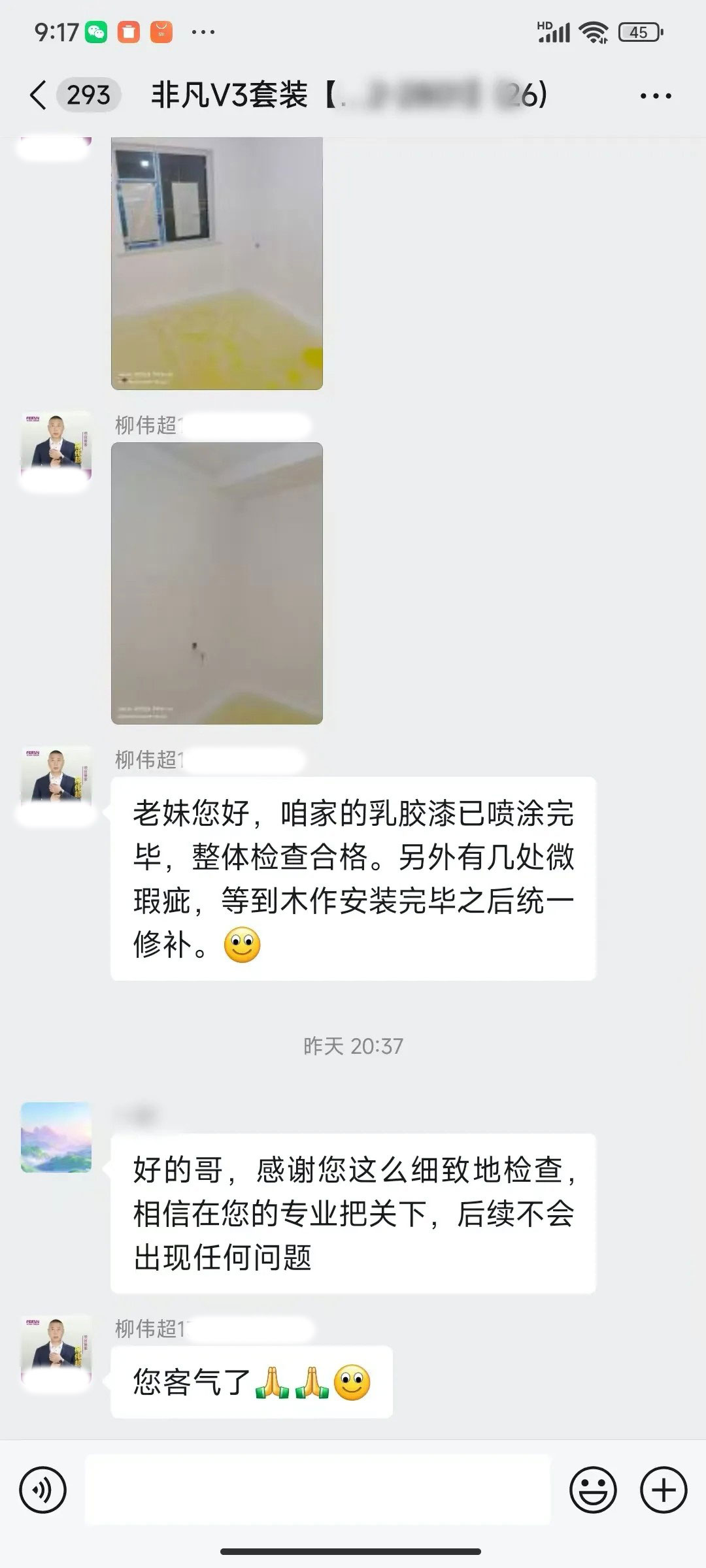
Task: Switch to voice message input
Action: (x=43, y=1490)
